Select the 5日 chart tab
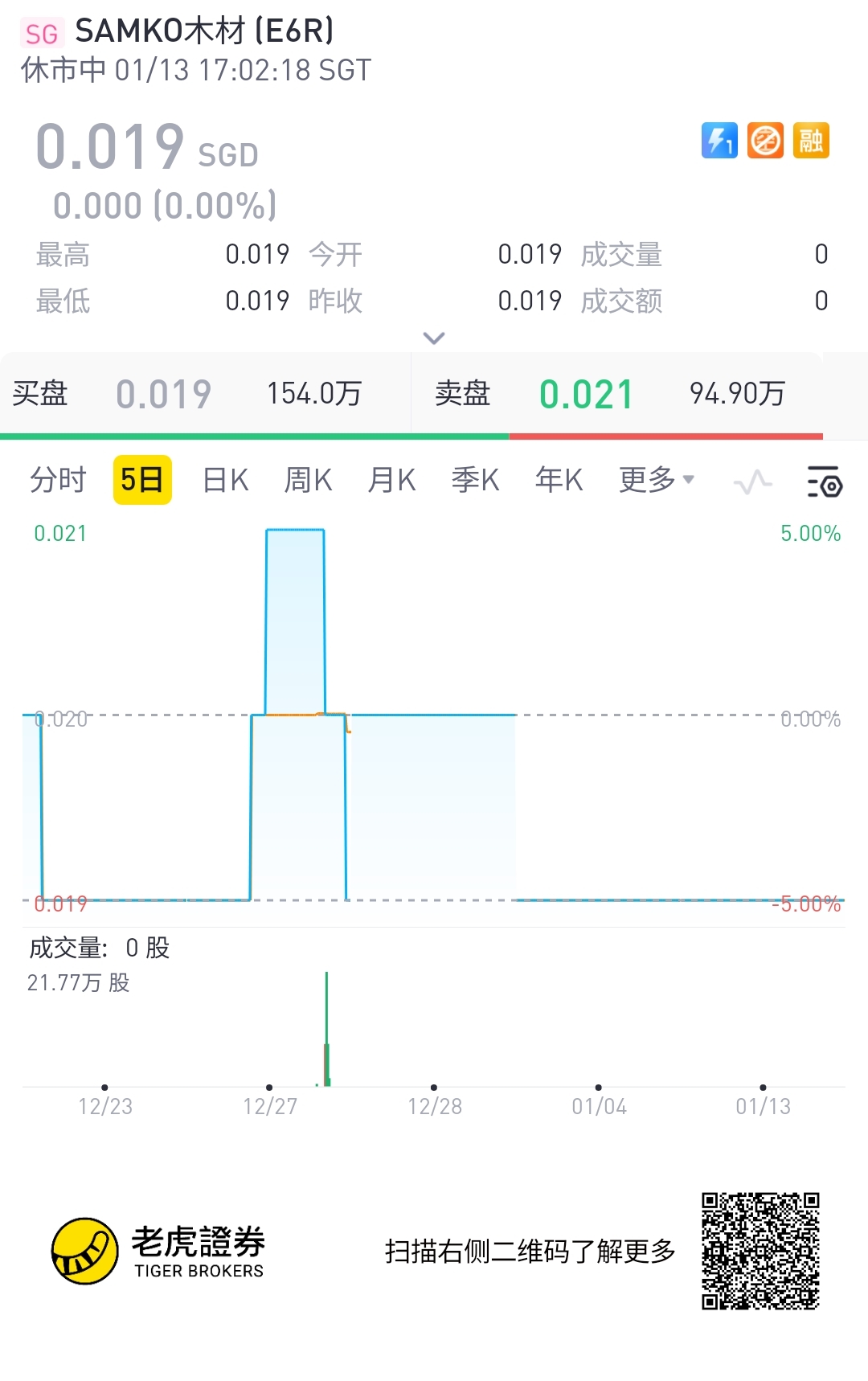Image resolution: width=868 pixels, height=1381 pixels. [x=142, y=480]
